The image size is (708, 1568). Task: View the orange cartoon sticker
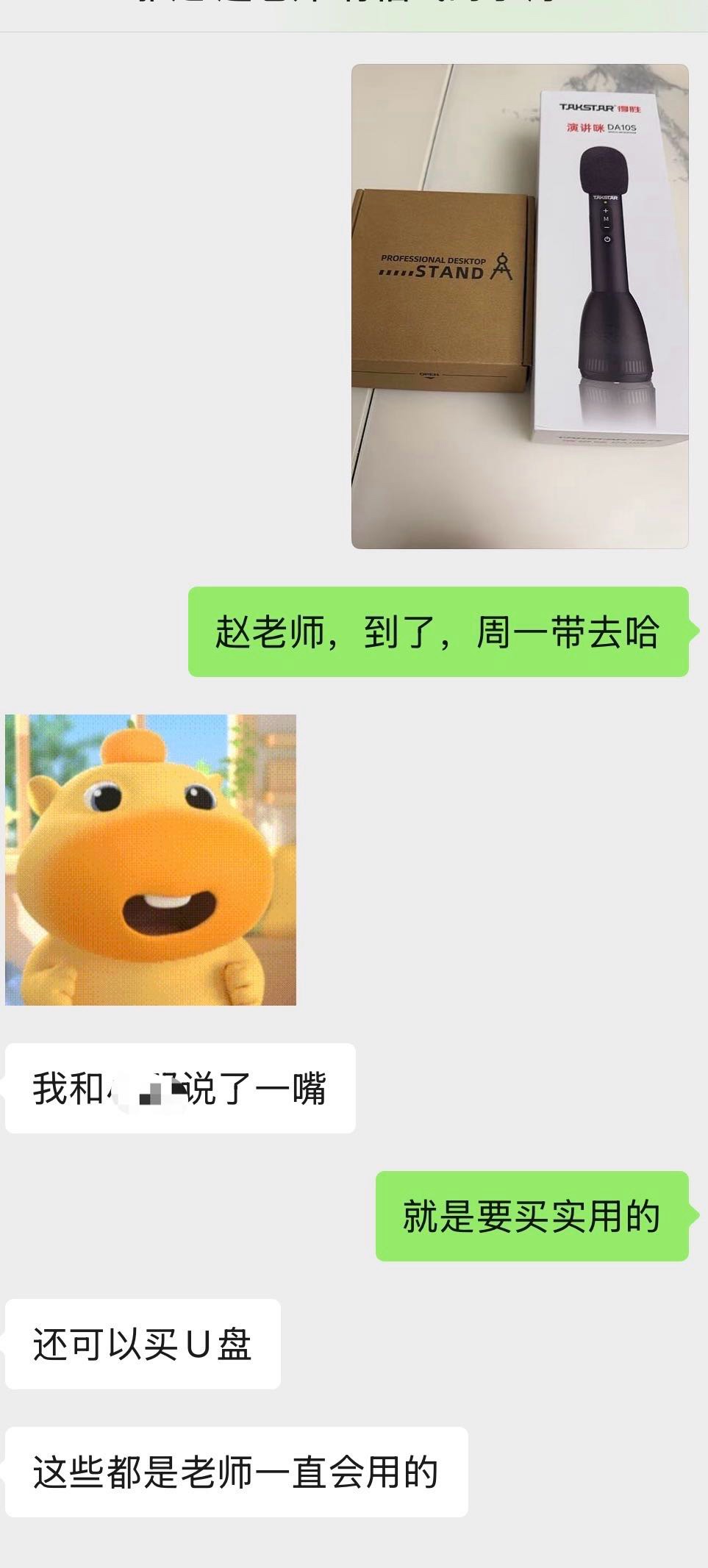(x=151, y=859)
